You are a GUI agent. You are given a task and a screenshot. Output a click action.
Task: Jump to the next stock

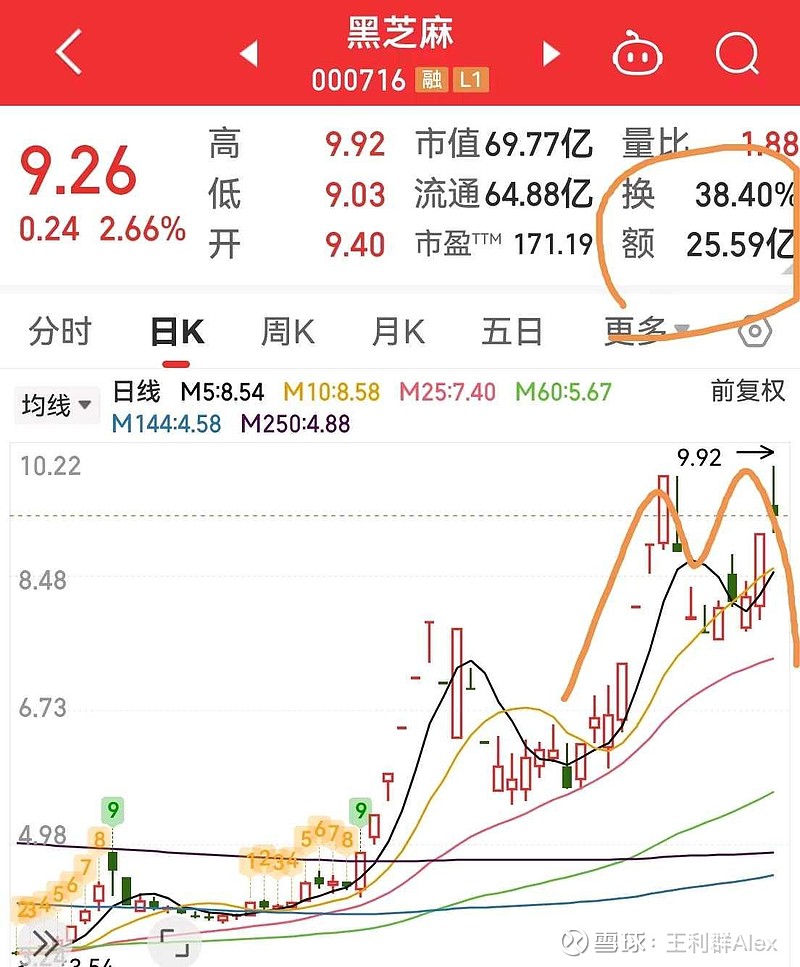[551, 53]
